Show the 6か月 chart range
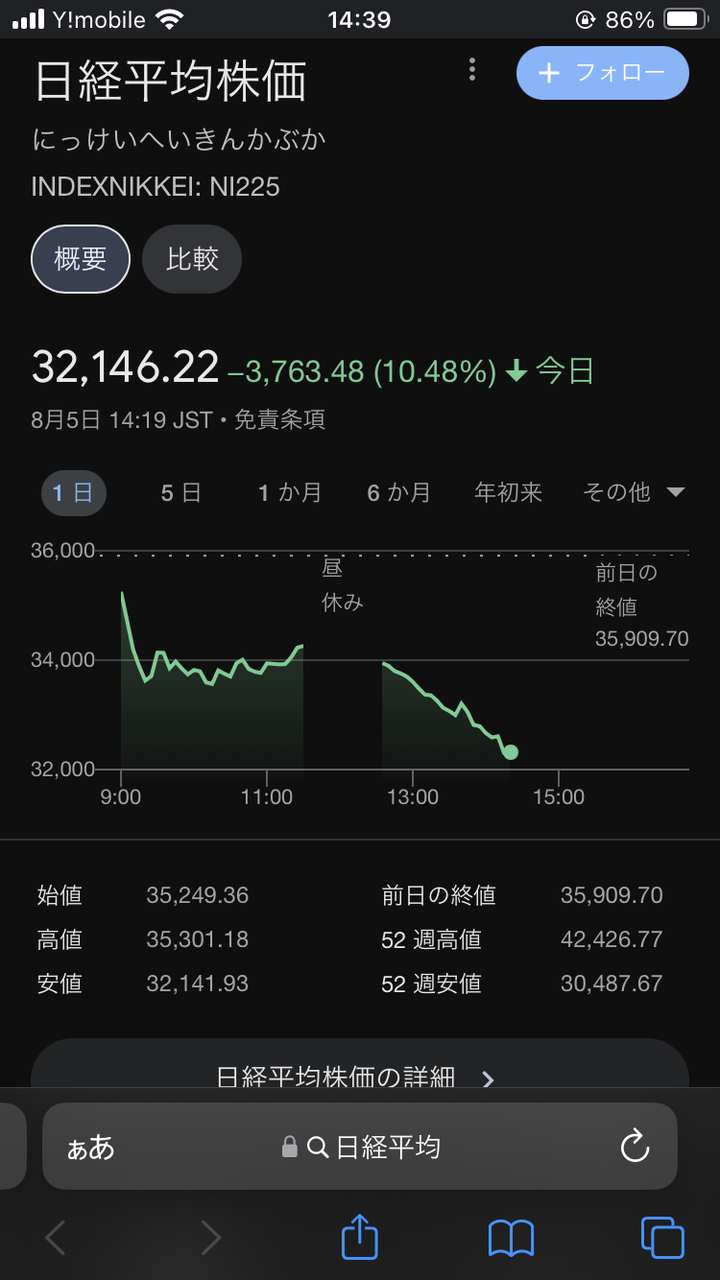This screenshot has height=1280, width=720. 398,493
